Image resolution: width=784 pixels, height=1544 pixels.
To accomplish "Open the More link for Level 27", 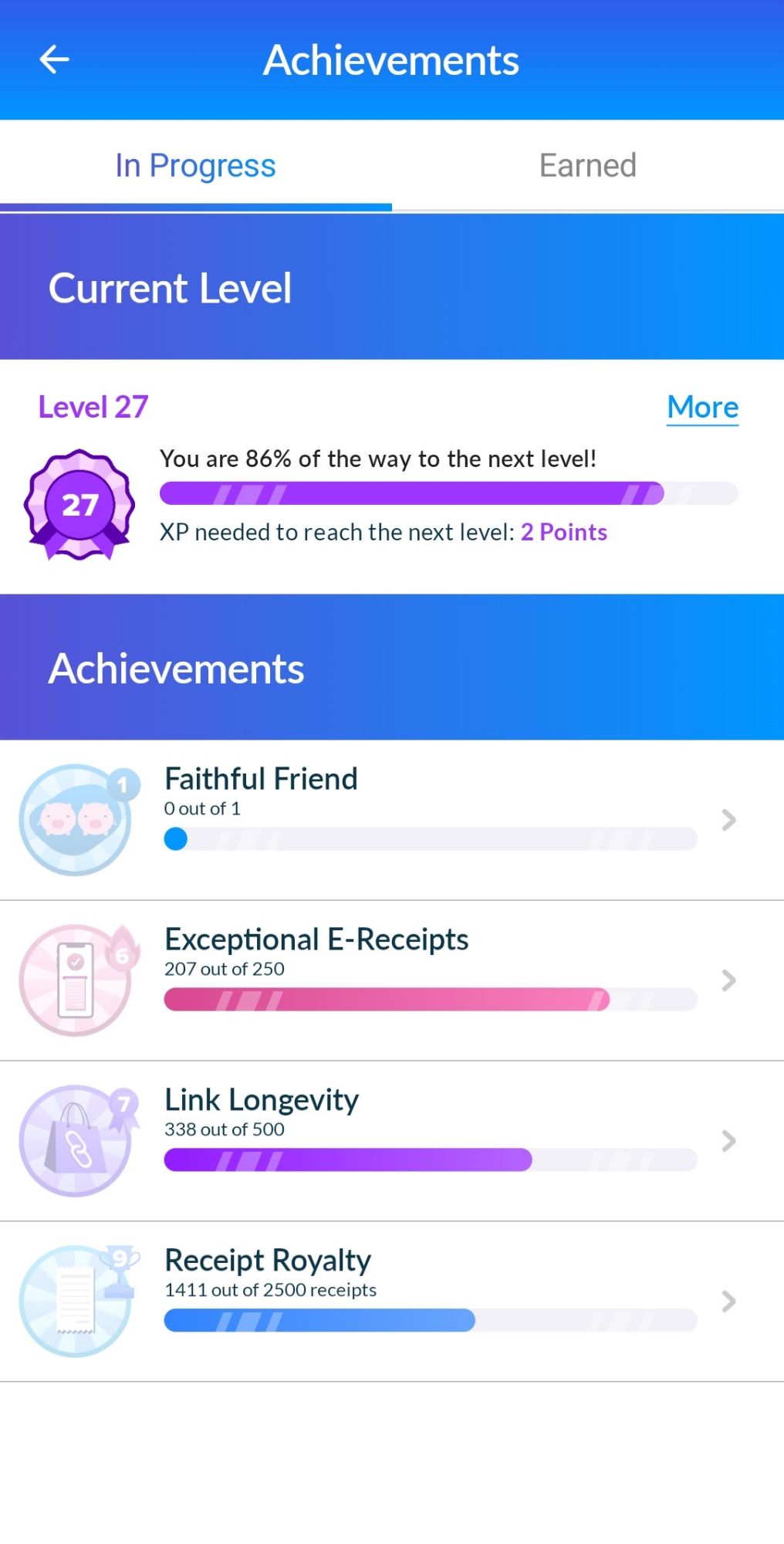I will pos(702,407).
